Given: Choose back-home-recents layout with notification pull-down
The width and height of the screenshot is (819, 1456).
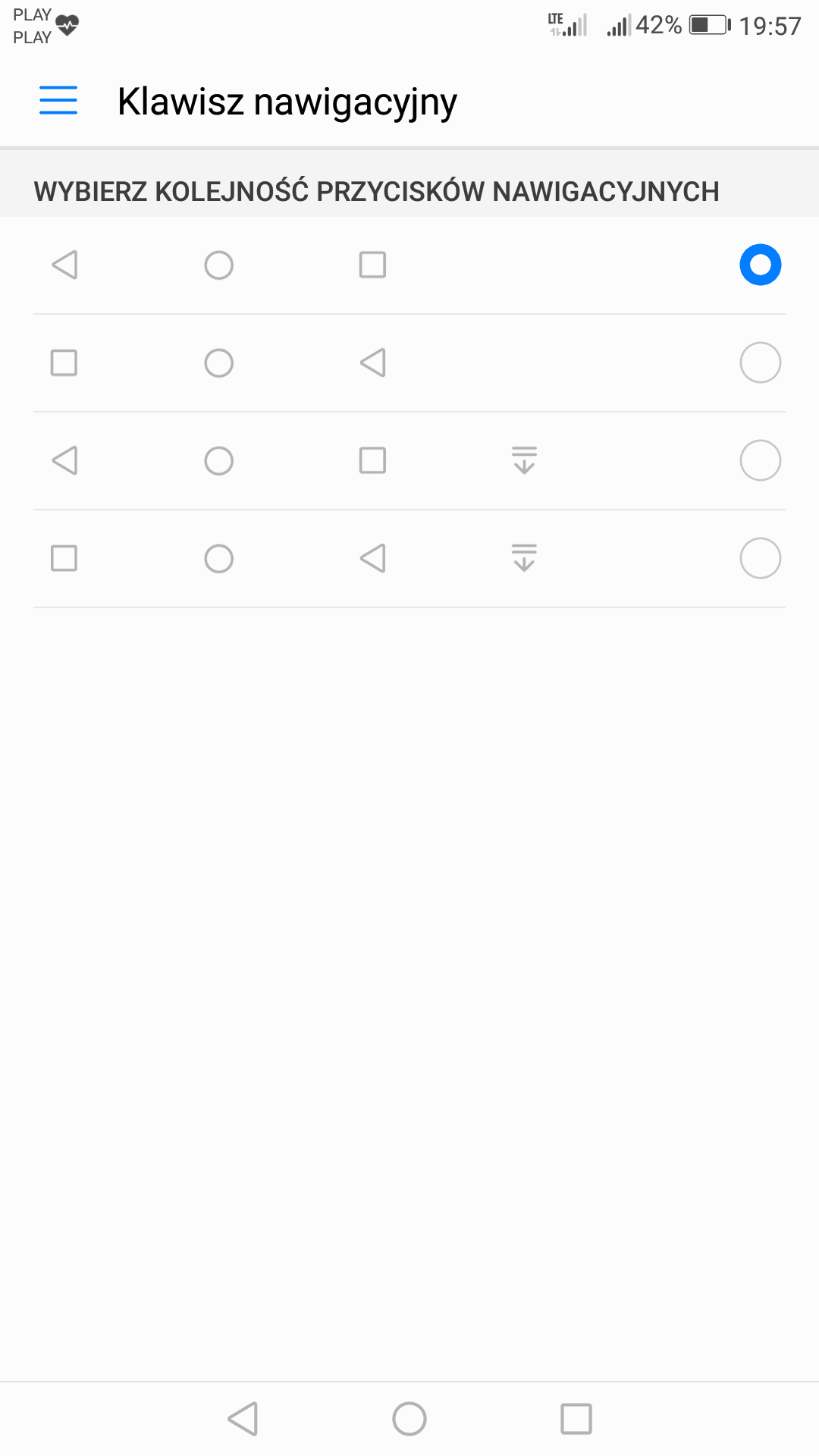Looking at the screenshot, I should [409, 461].
